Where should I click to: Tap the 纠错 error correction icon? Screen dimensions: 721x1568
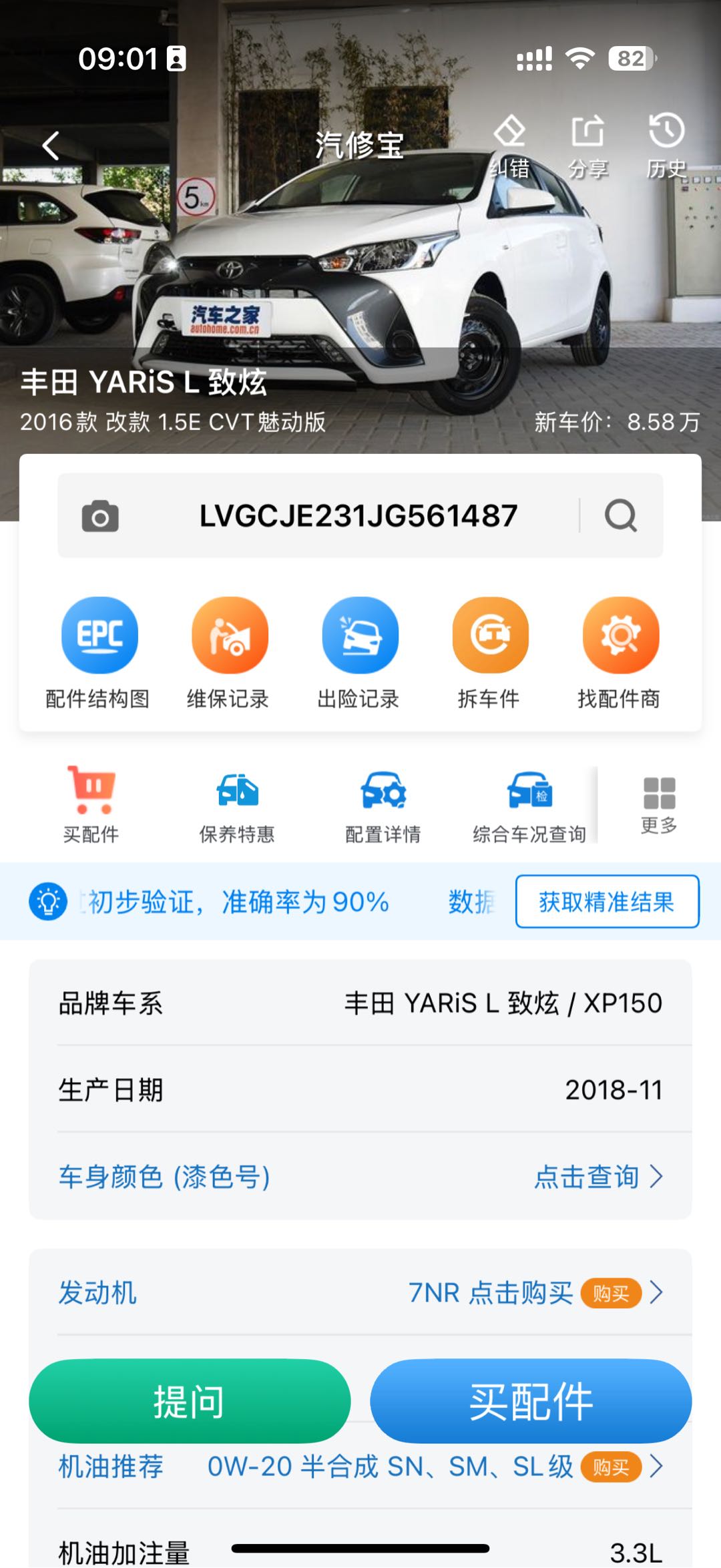pyautogui.click(x=510, y=145)
